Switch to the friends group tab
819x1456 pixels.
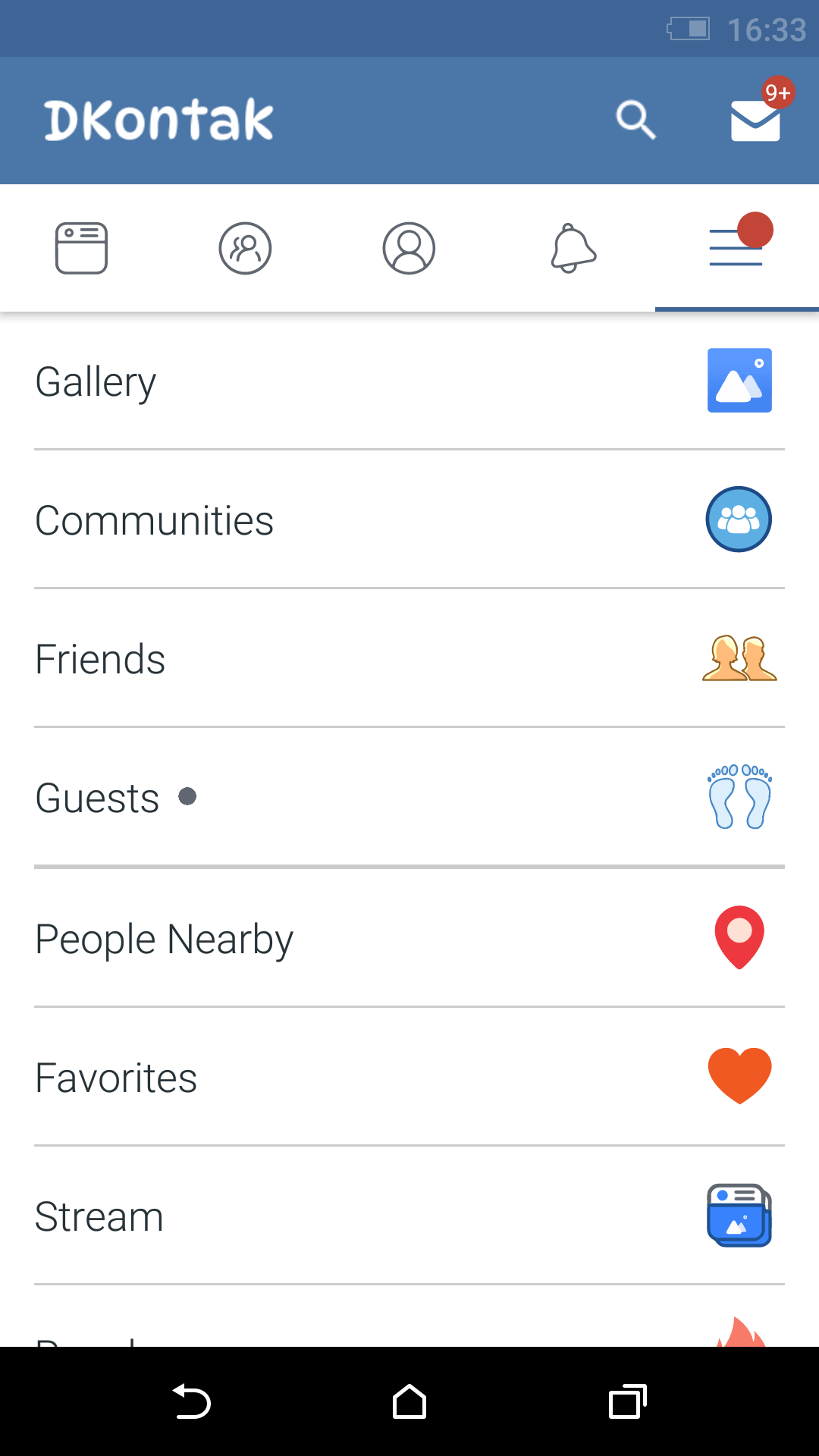[x=245, y=248]
